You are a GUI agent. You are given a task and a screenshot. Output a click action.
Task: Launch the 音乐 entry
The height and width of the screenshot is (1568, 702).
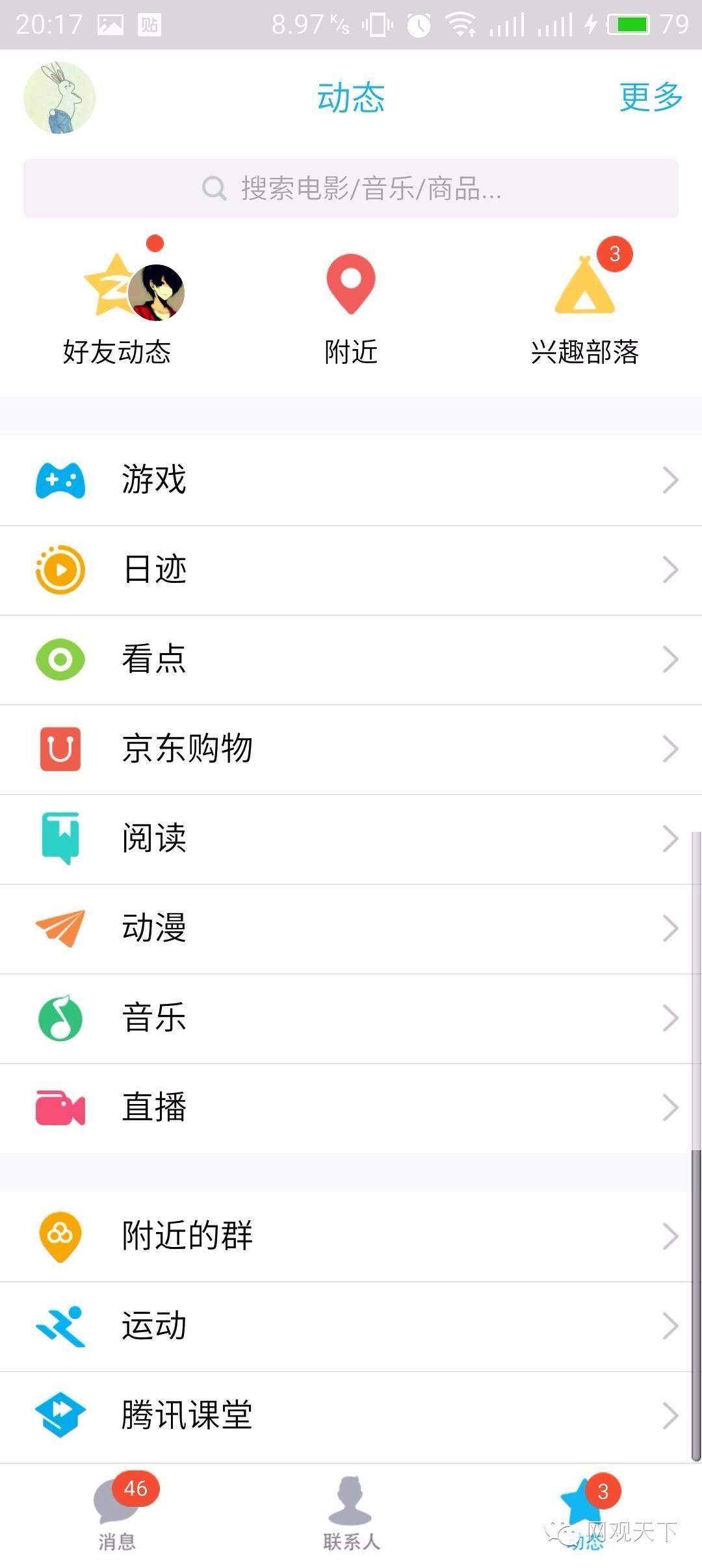pos(351,1018)
